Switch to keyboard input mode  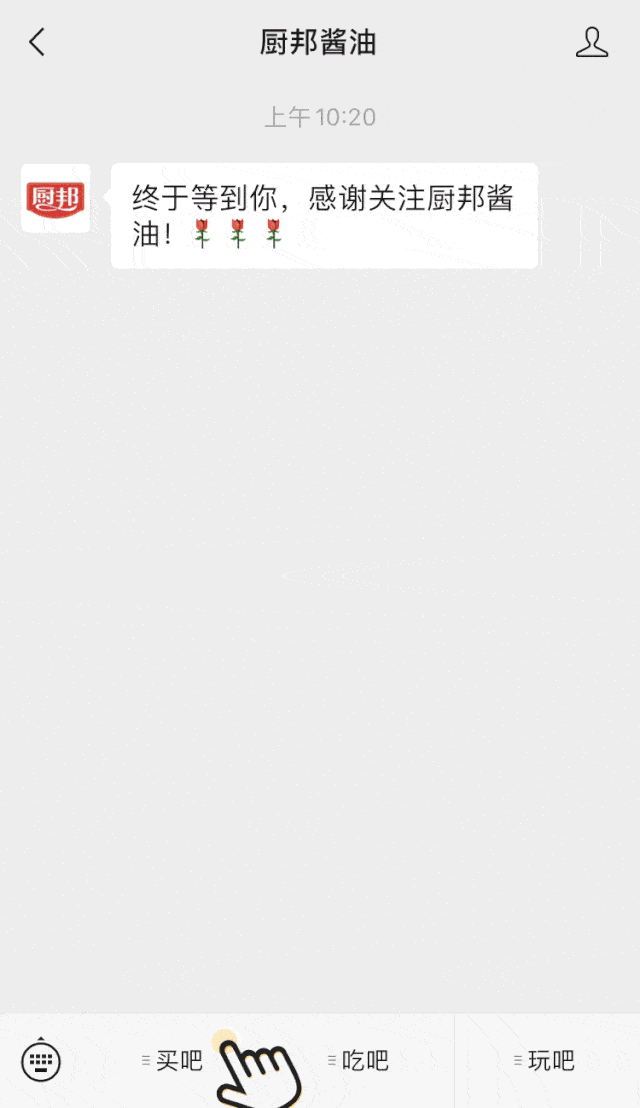[41, 1061]
